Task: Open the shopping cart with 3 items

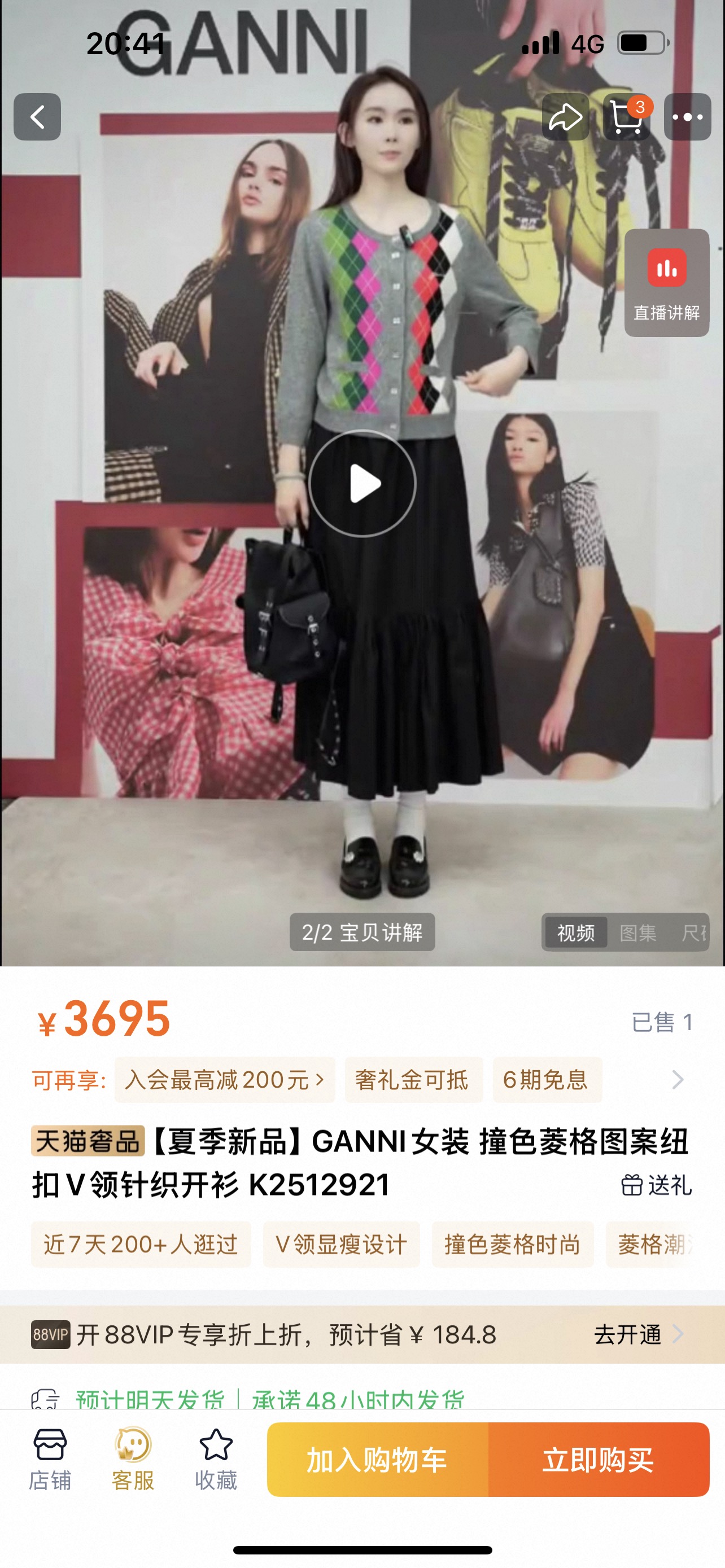Action: point(626,117)
